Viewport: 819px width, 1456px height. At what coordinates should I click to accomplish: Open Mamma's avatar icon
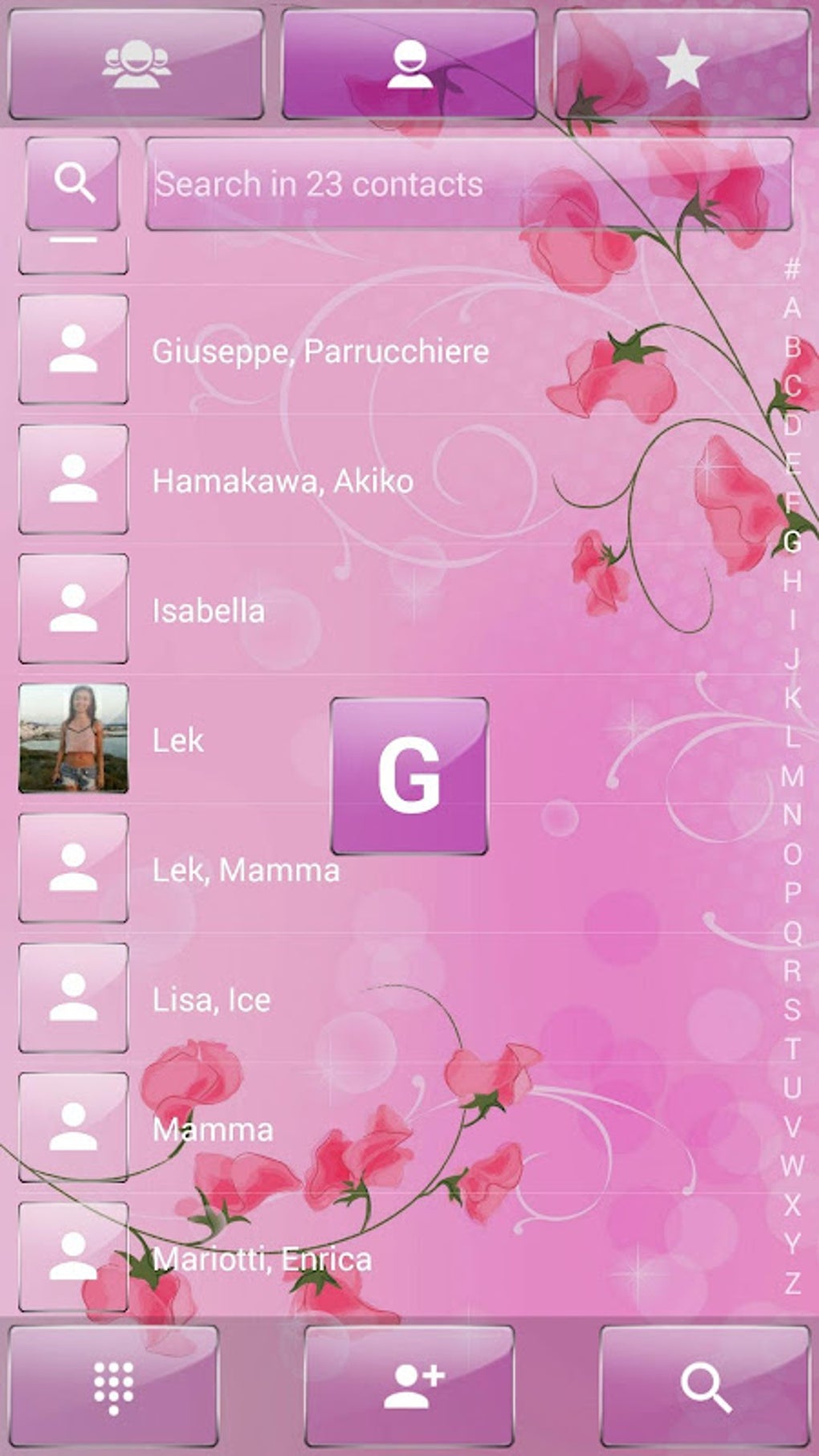tap(73, 1128)
